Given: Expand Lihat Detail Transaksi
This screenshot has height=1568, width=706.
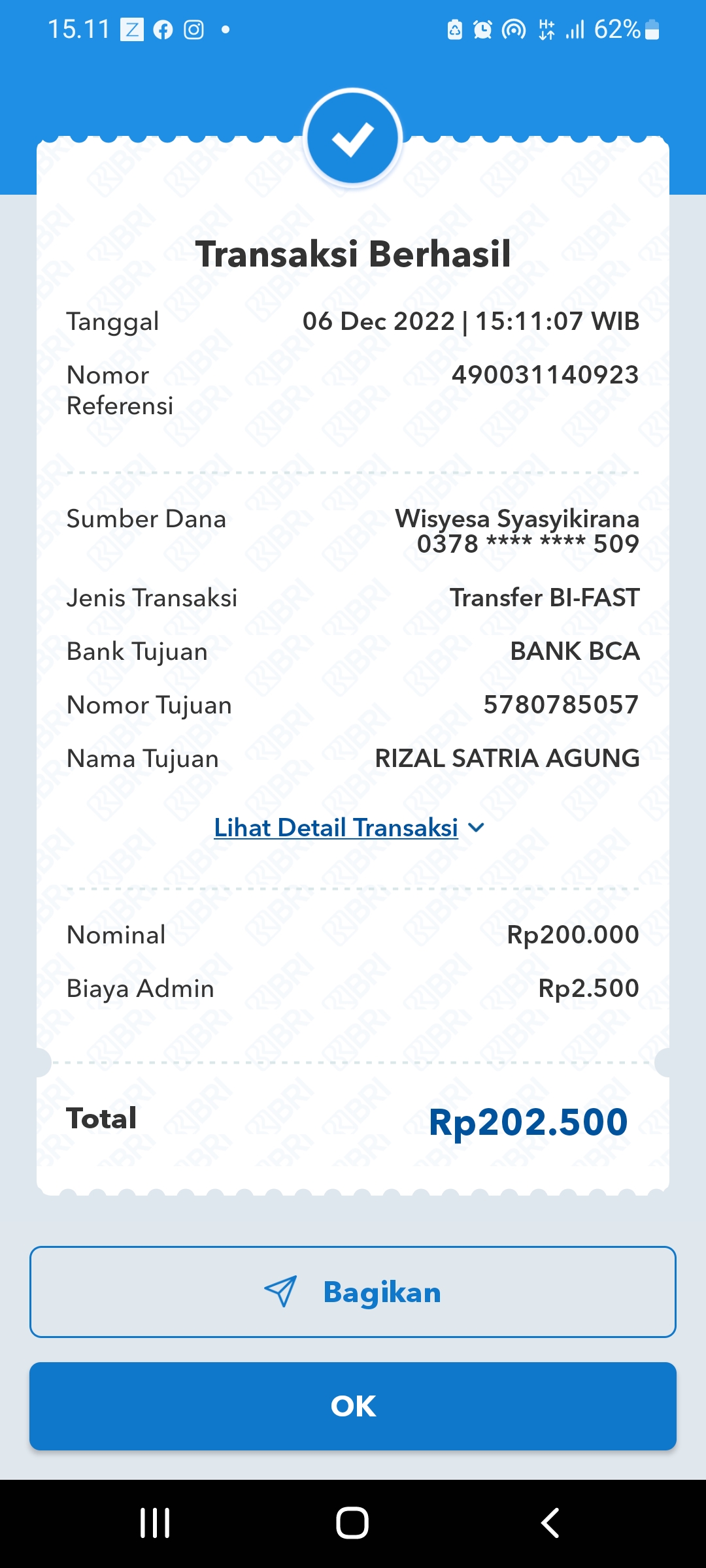Looking at the screenshot, I should pos(348,828).
